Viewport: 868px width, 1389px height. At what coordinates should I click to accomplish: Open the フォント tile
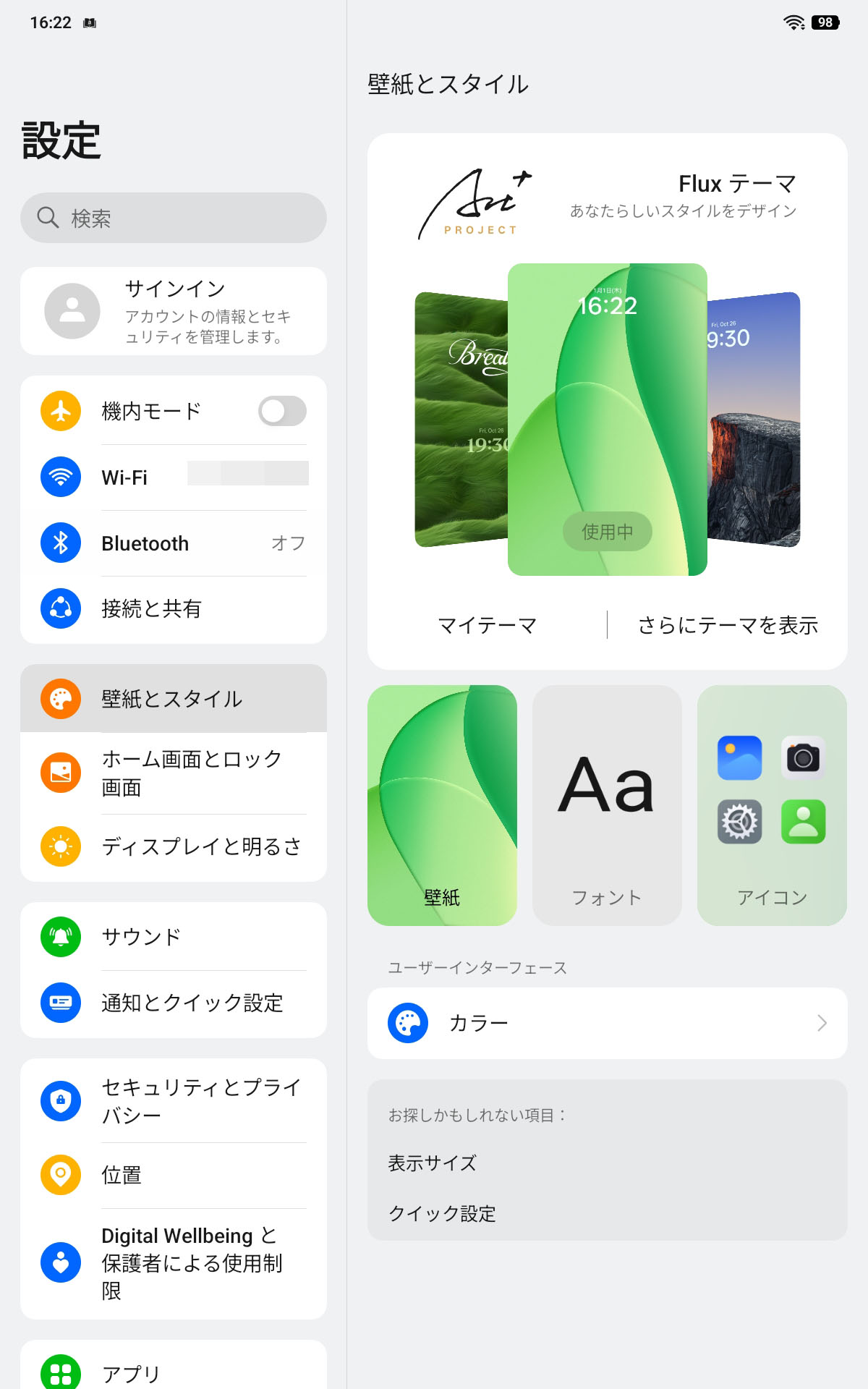[x=607, y=804]
